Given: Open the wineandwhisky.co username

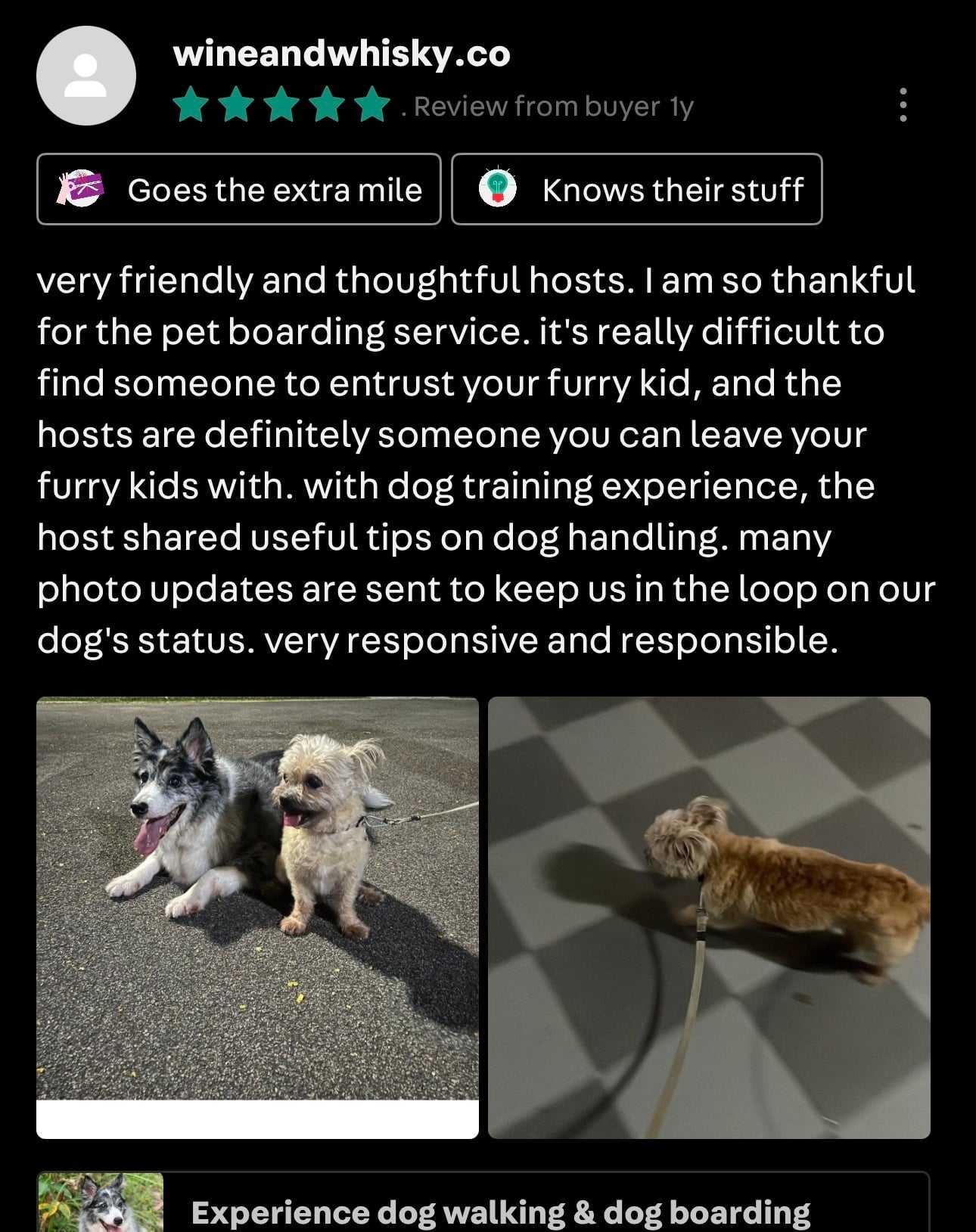Looking at the screenshot, I should tap(341, 54).
